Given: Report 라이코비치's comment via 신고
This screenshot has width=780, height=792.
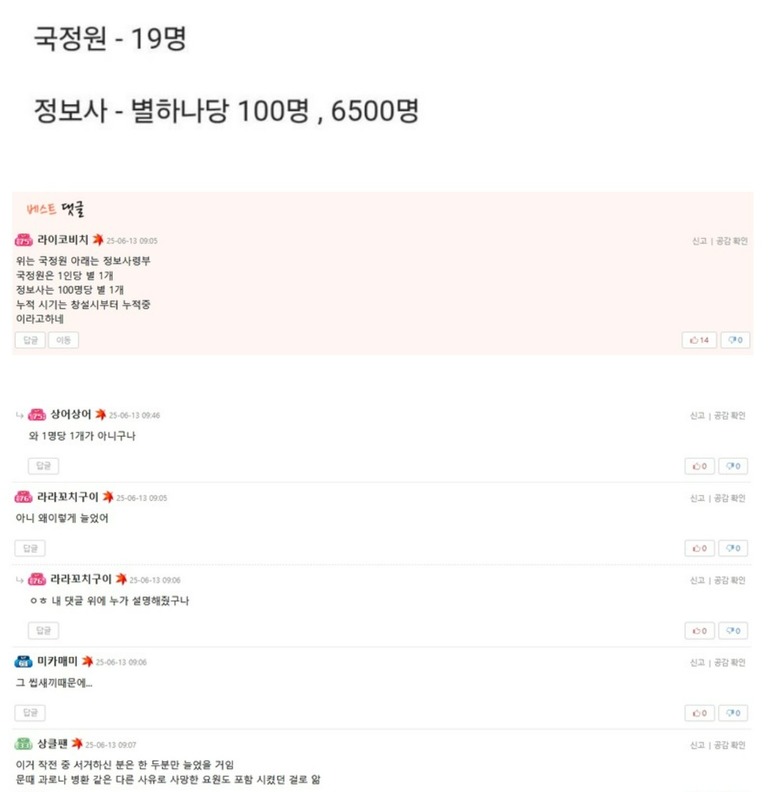Looking at the screenshot, I should [699, 241].
